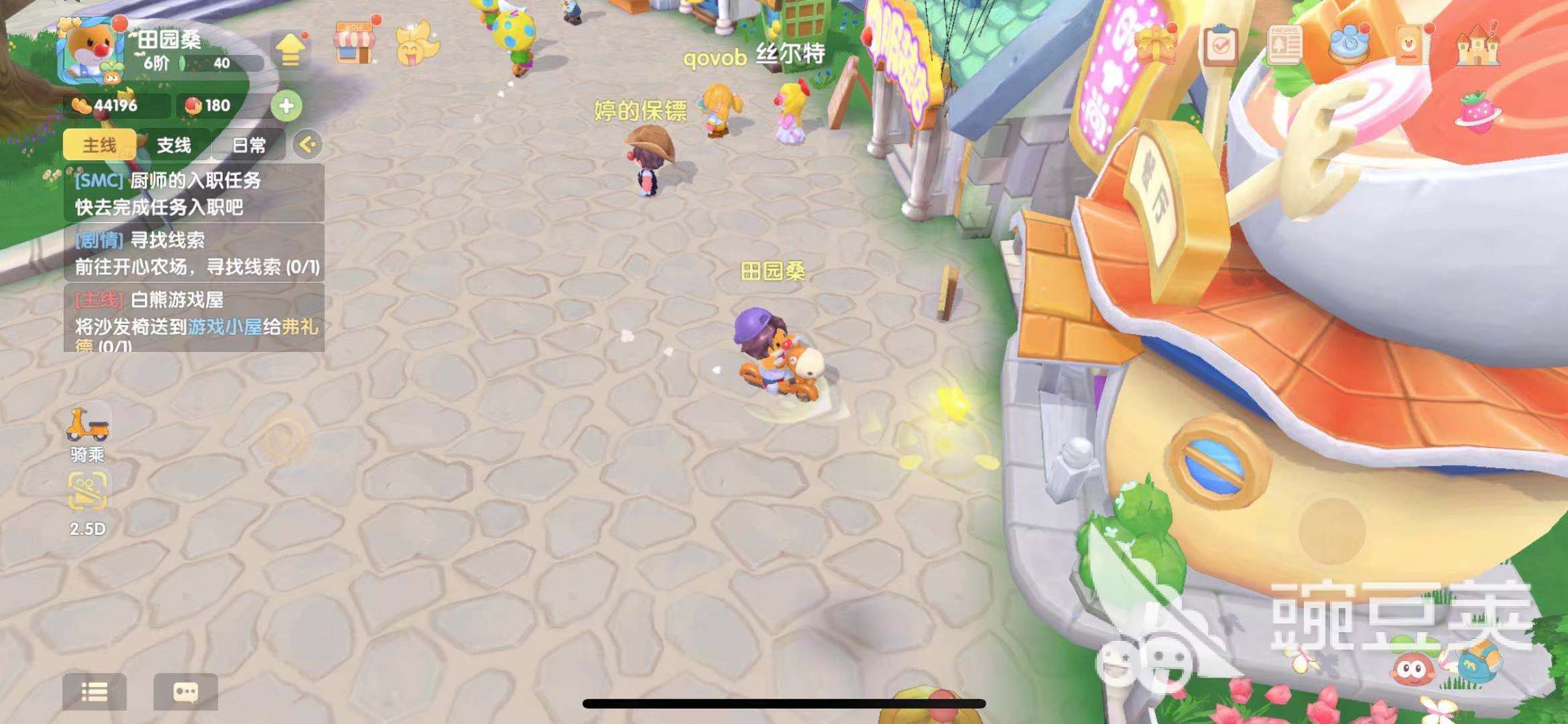Image resolution: width=1568 pixels, height=724 pixels.
Task: Open the list menu button
Action: [94, 692]
